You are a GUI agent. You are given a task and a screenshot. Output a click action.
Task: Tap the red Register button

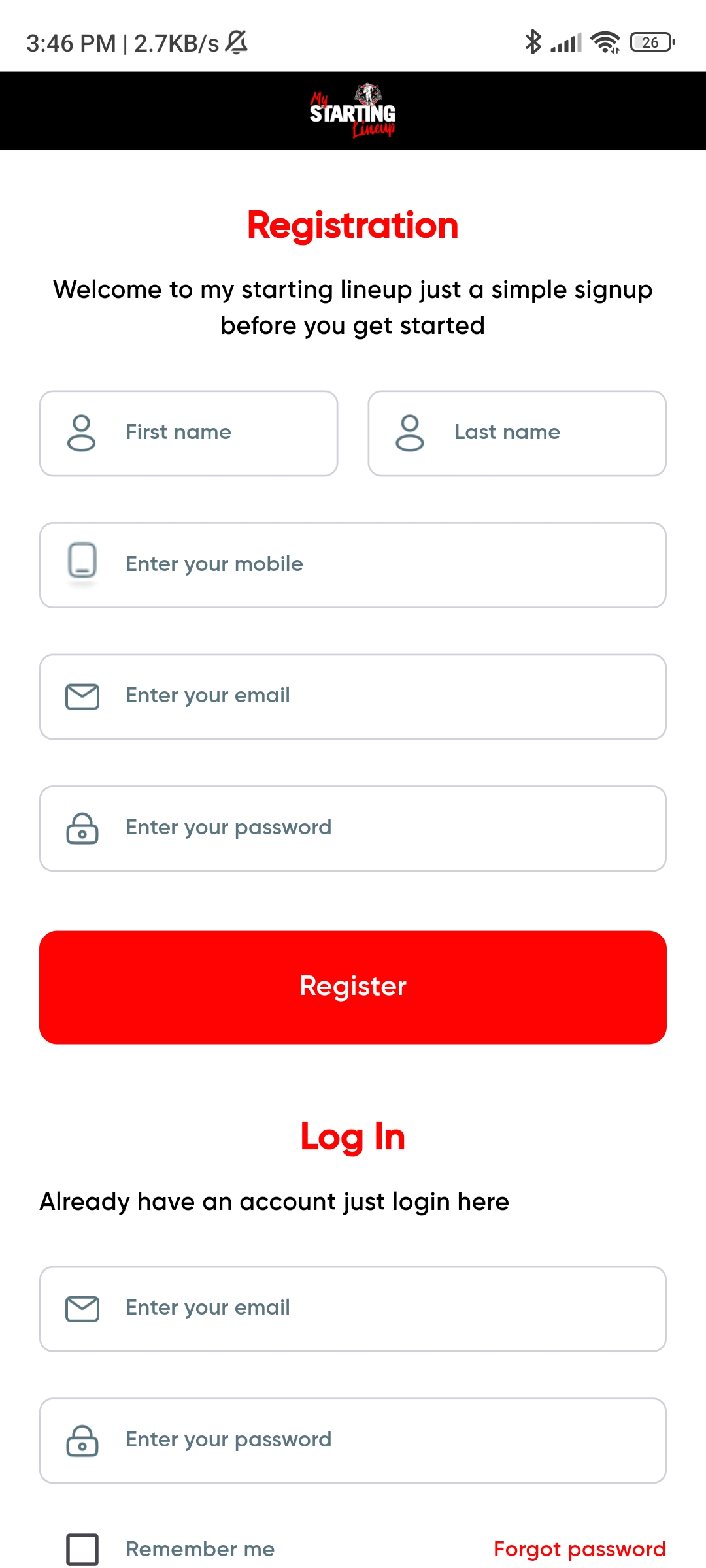coord(353,987)
